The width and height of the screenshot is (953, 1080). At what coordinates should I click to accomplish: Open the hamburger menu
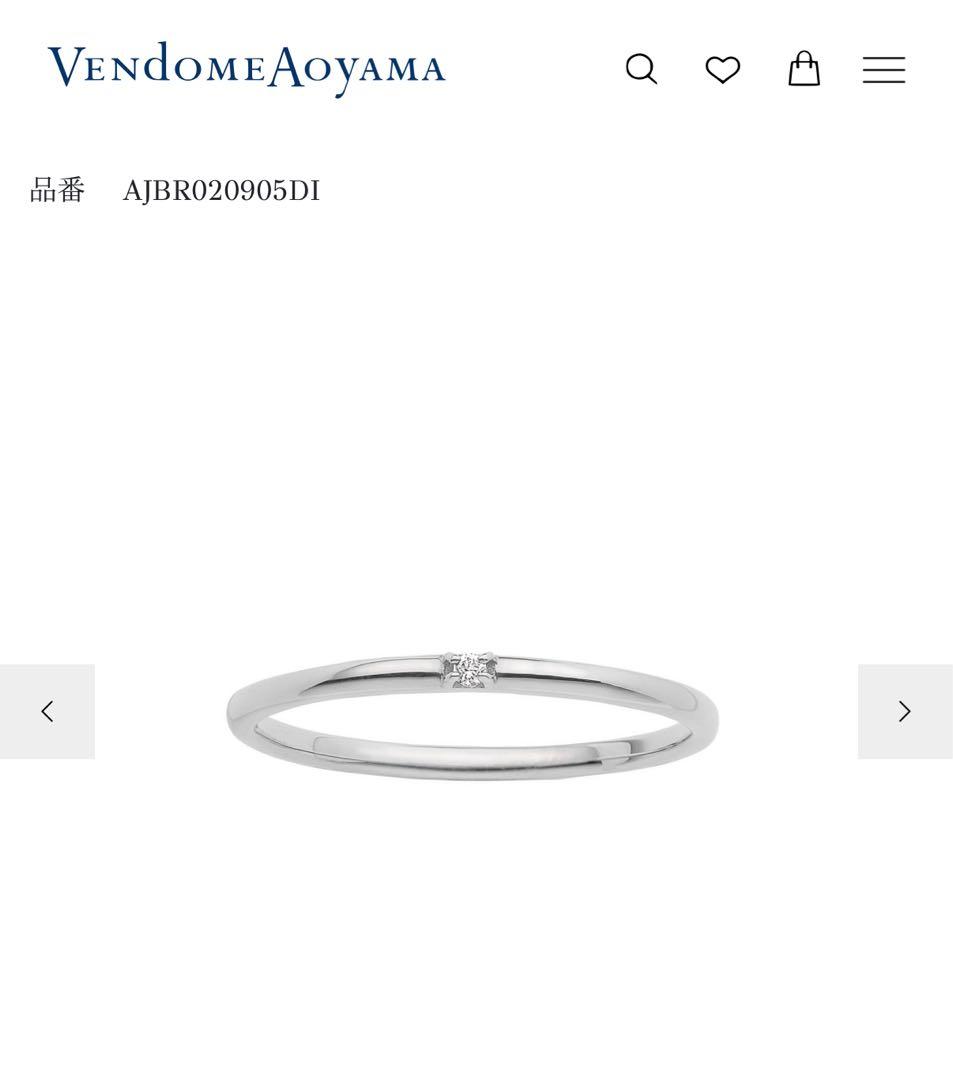coord(884,69)
